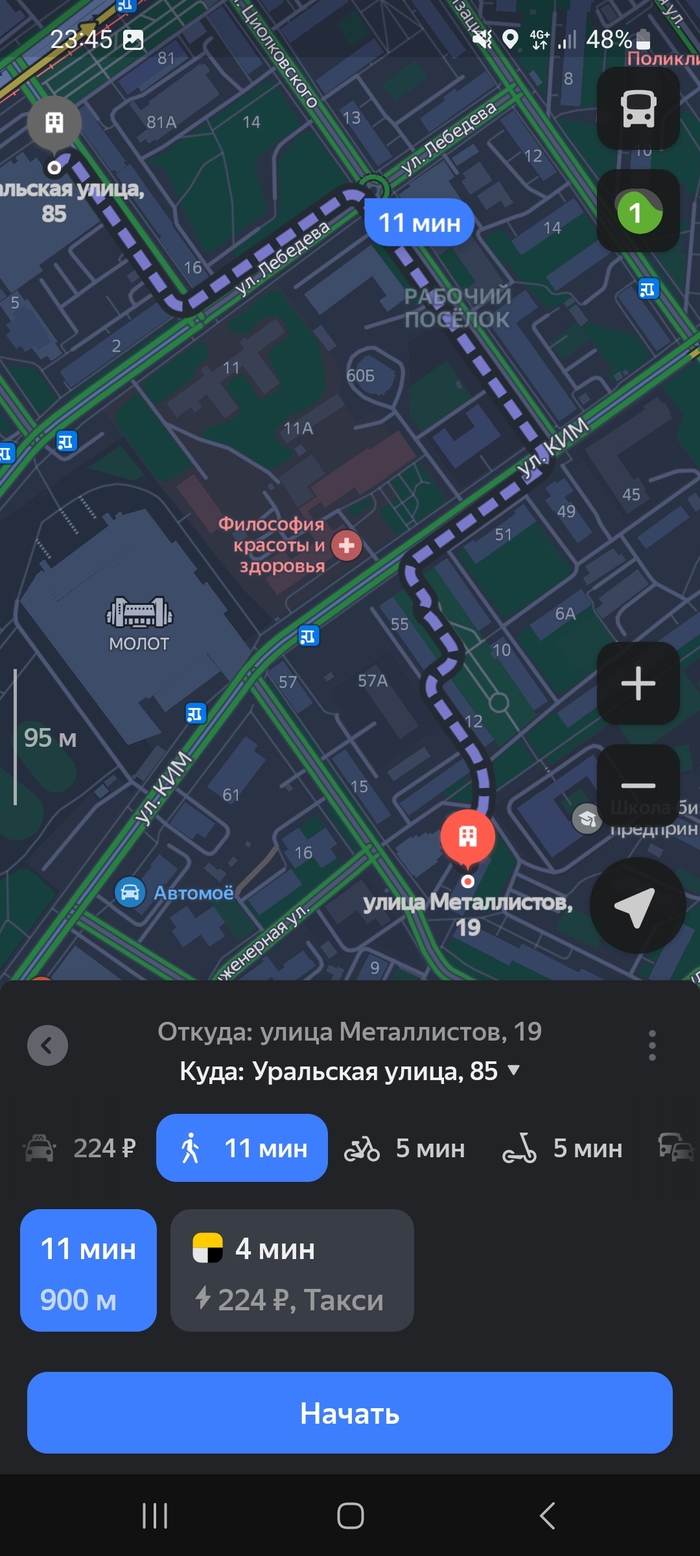The image size is (700, 1556).
Task: Switch to the taxi 224 ₽ route tab
Action: tap(80, 1149)
